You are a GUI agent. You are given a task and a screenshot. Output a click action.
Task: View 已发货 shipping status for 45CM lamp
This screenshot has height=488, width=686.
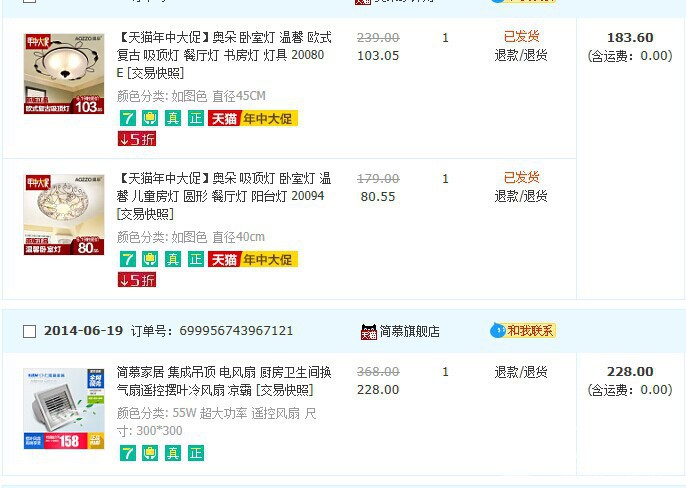coord(521,38)
